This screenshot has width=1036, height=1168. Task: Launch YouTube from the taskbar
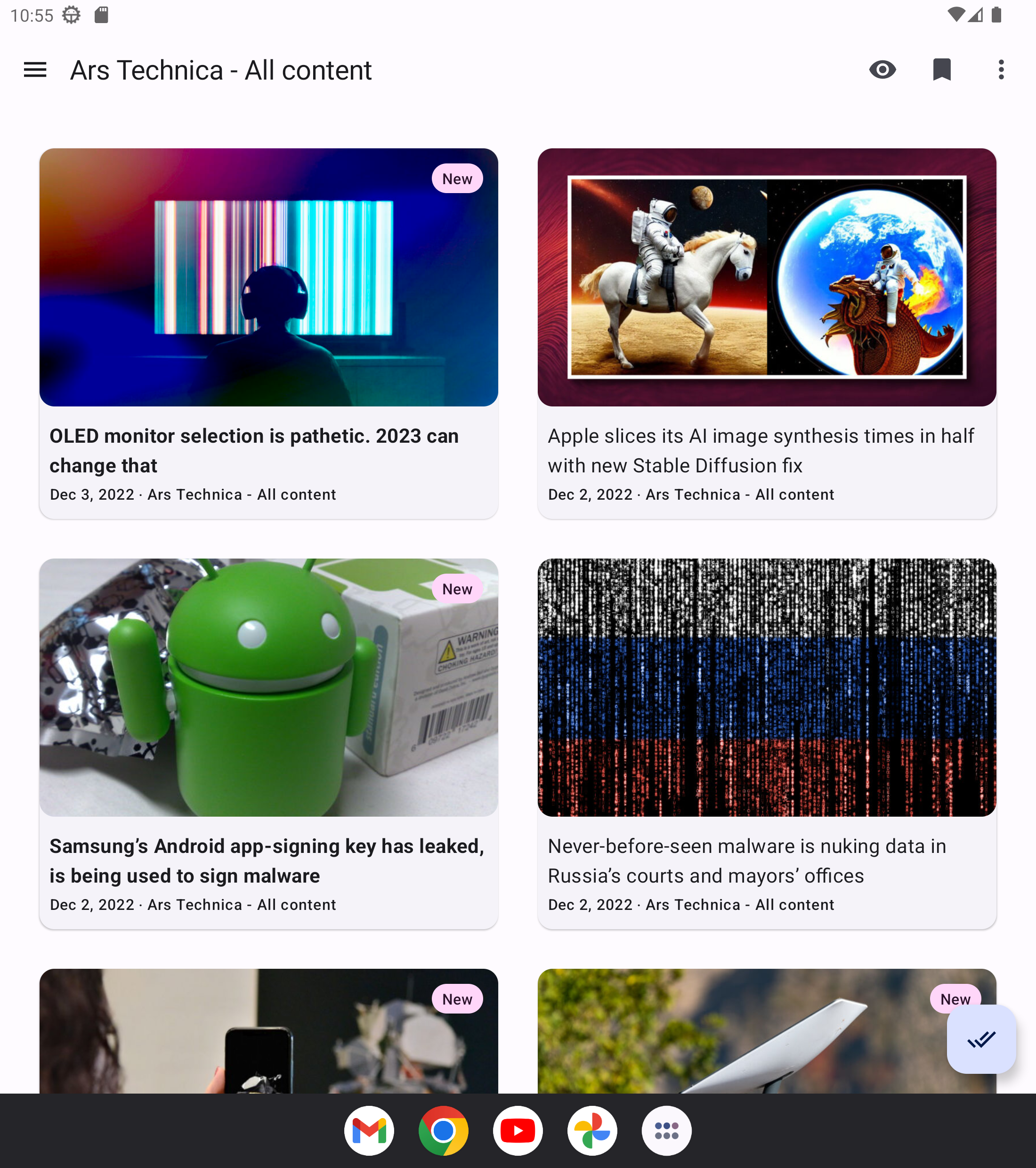[518, 1131]
